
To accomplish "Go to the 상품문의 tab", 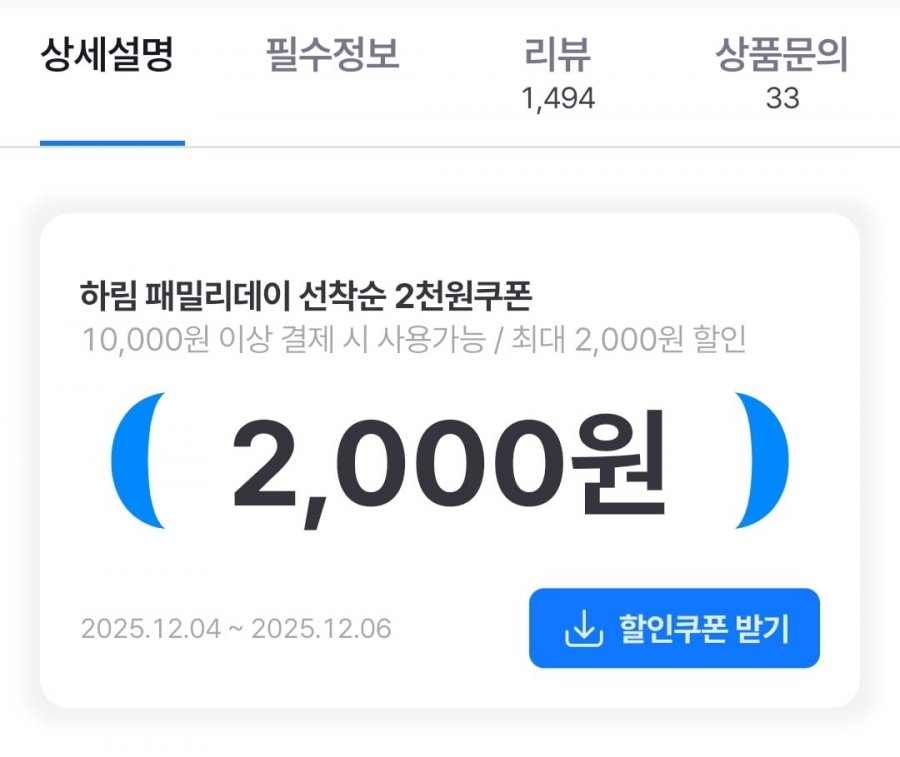I will (x=782, y=74).
